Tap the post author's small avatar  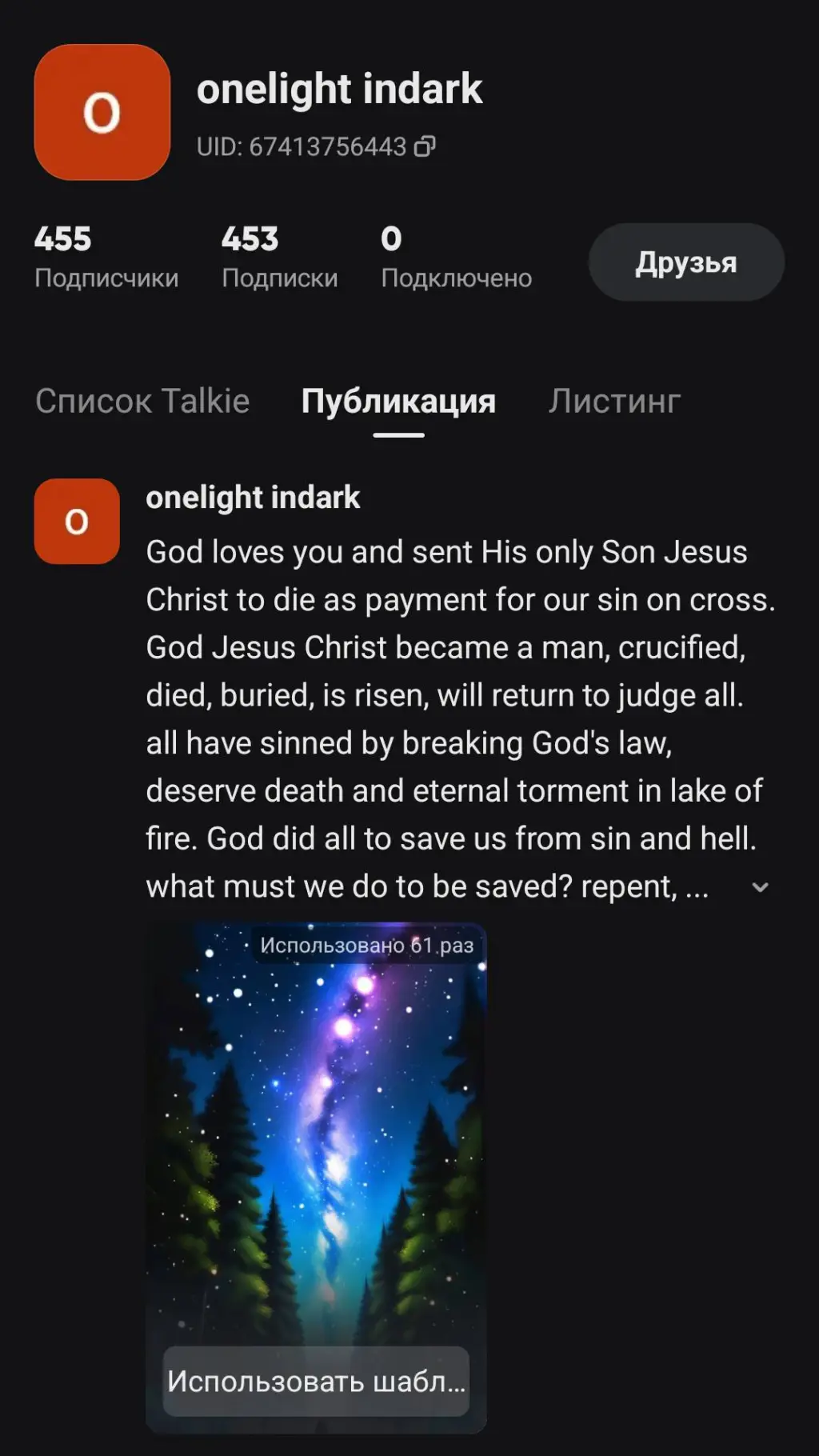coord(77,522)
